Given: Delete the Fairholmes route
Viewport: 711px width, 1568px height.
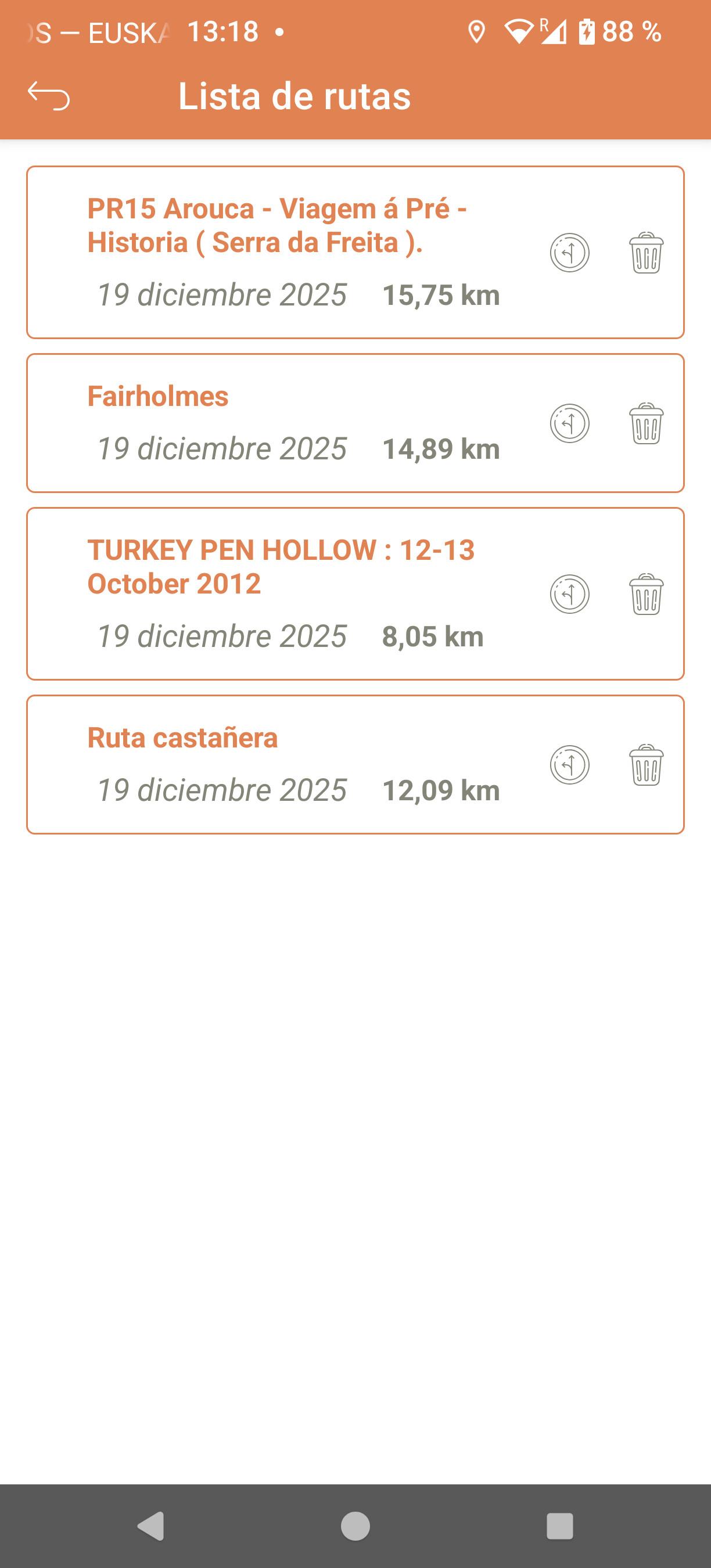Looking at the screenshot, I should pyautogui.click(x=646, y=423).
